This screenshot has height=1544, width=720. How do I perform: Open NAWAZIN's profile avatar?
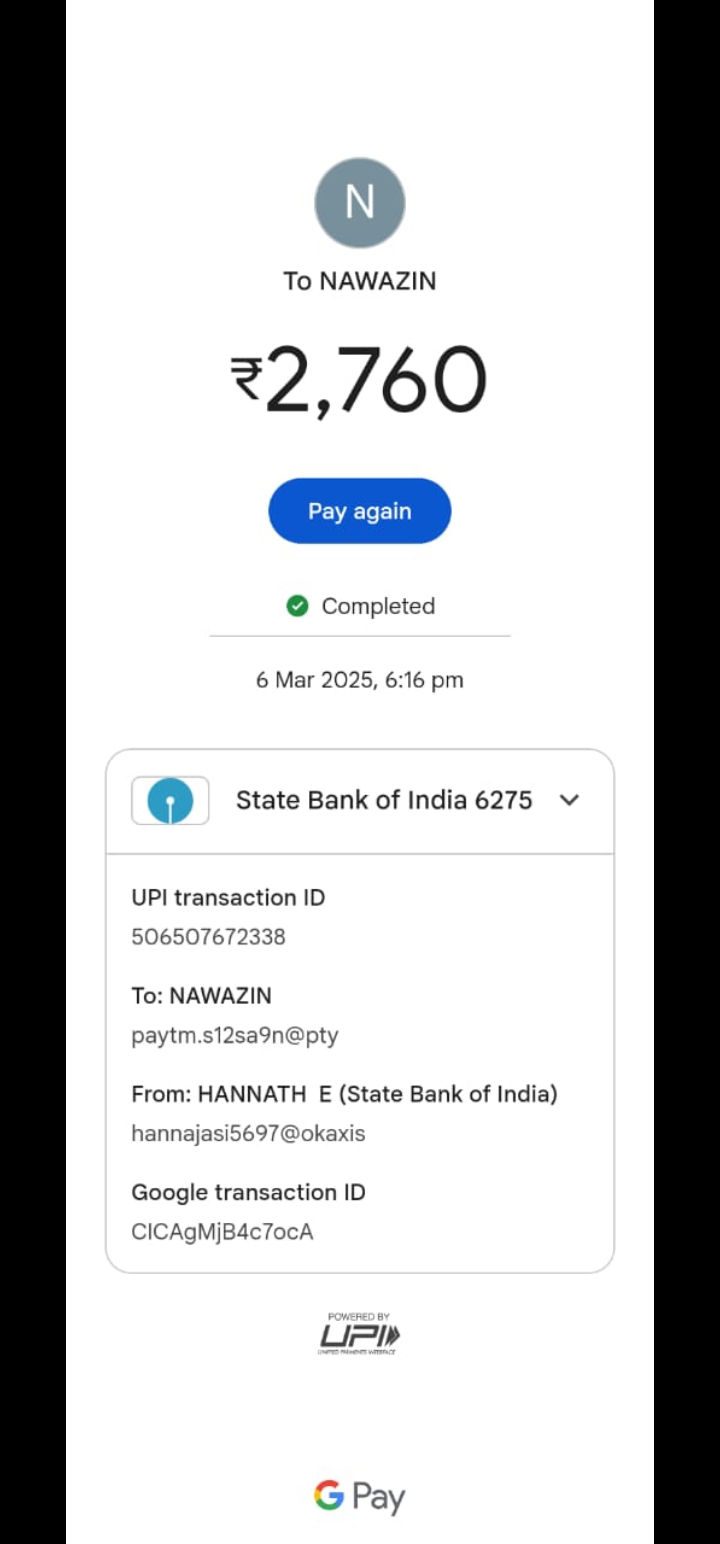(359, 203)
